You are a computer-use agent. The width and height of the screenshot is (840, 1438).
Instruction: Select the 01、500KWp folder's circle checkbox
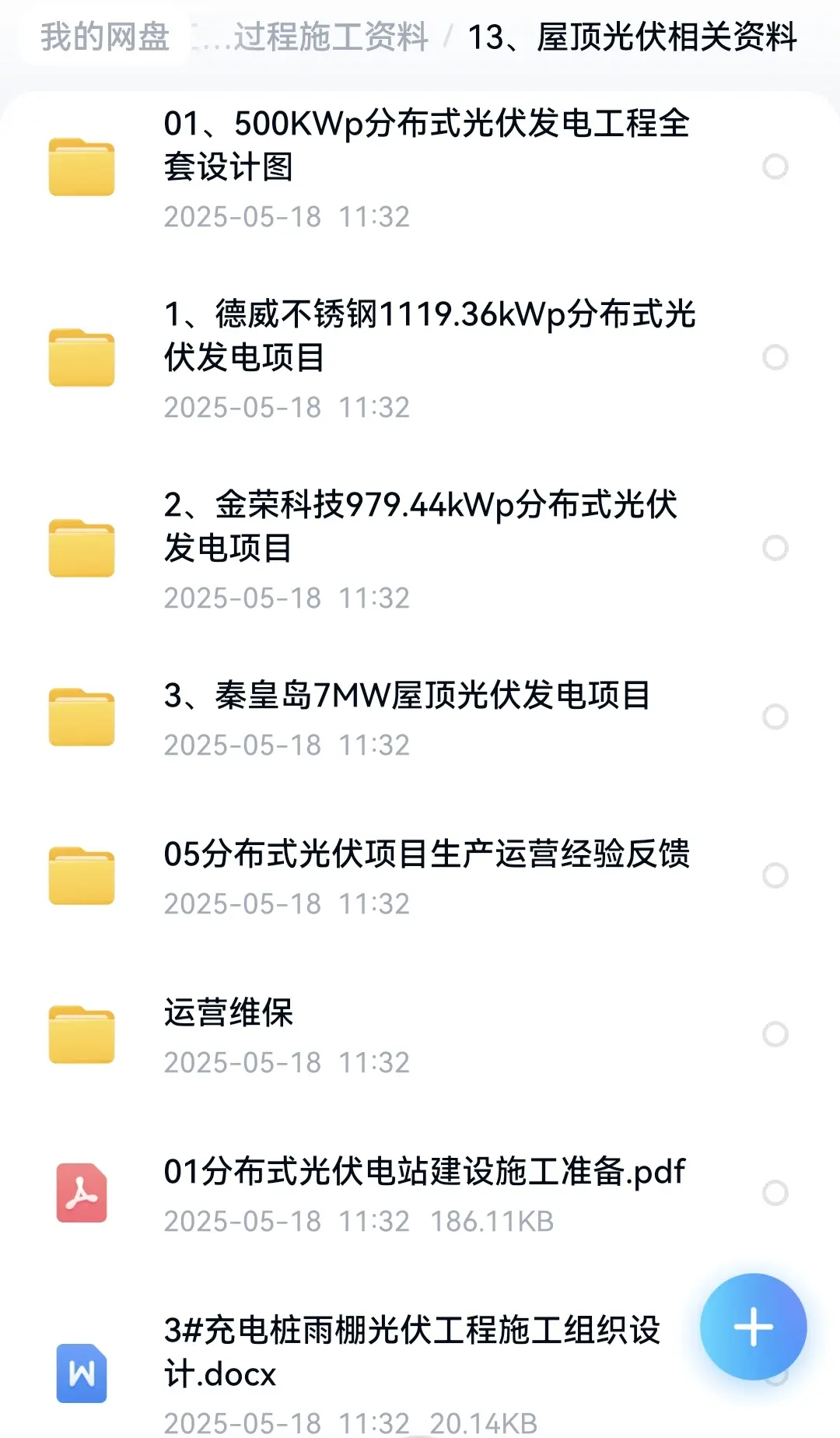coord(775,167)
